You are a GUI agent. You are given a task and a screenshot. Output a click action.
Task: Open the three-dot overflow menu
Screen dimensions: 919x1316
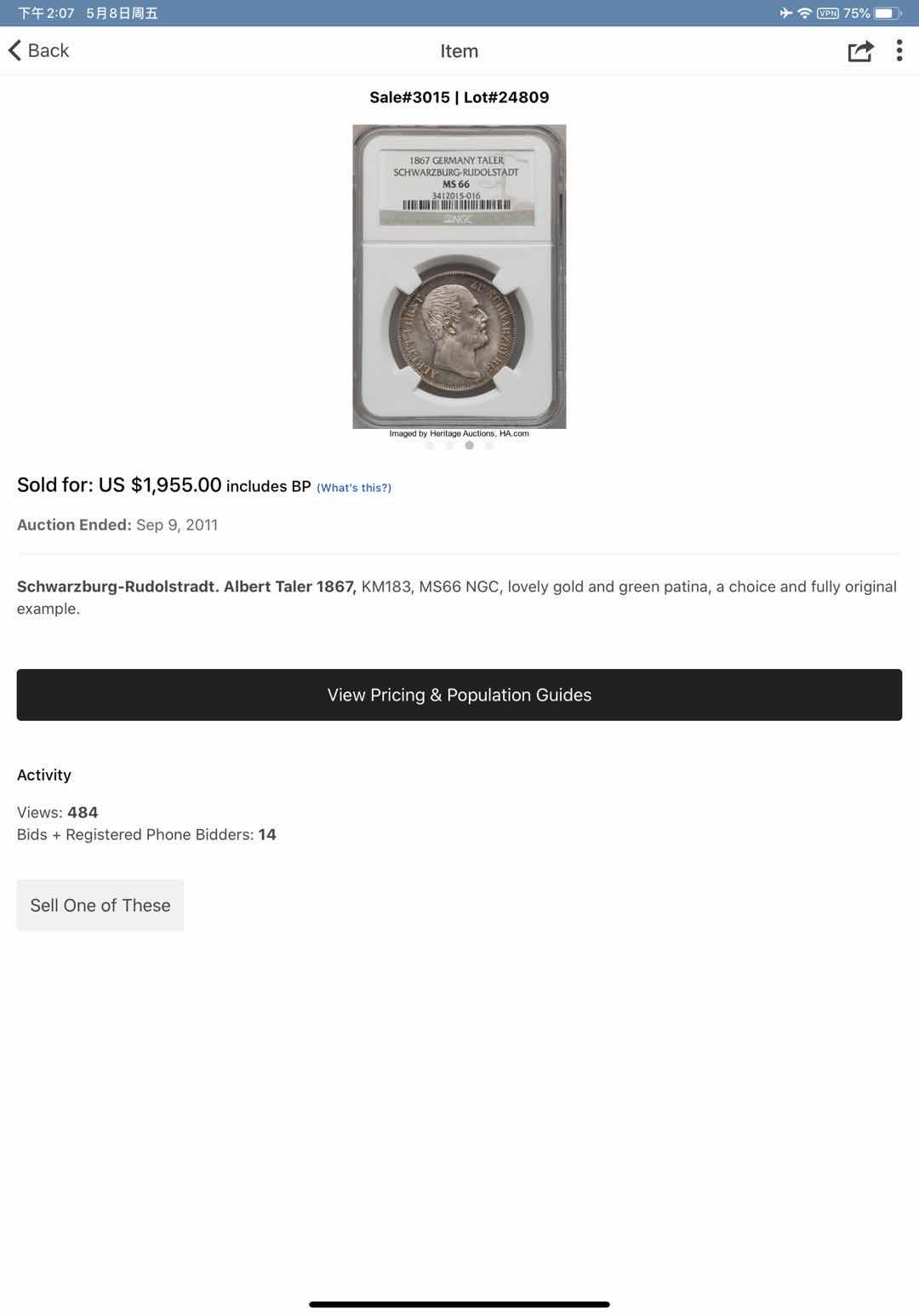coord(899,50)
